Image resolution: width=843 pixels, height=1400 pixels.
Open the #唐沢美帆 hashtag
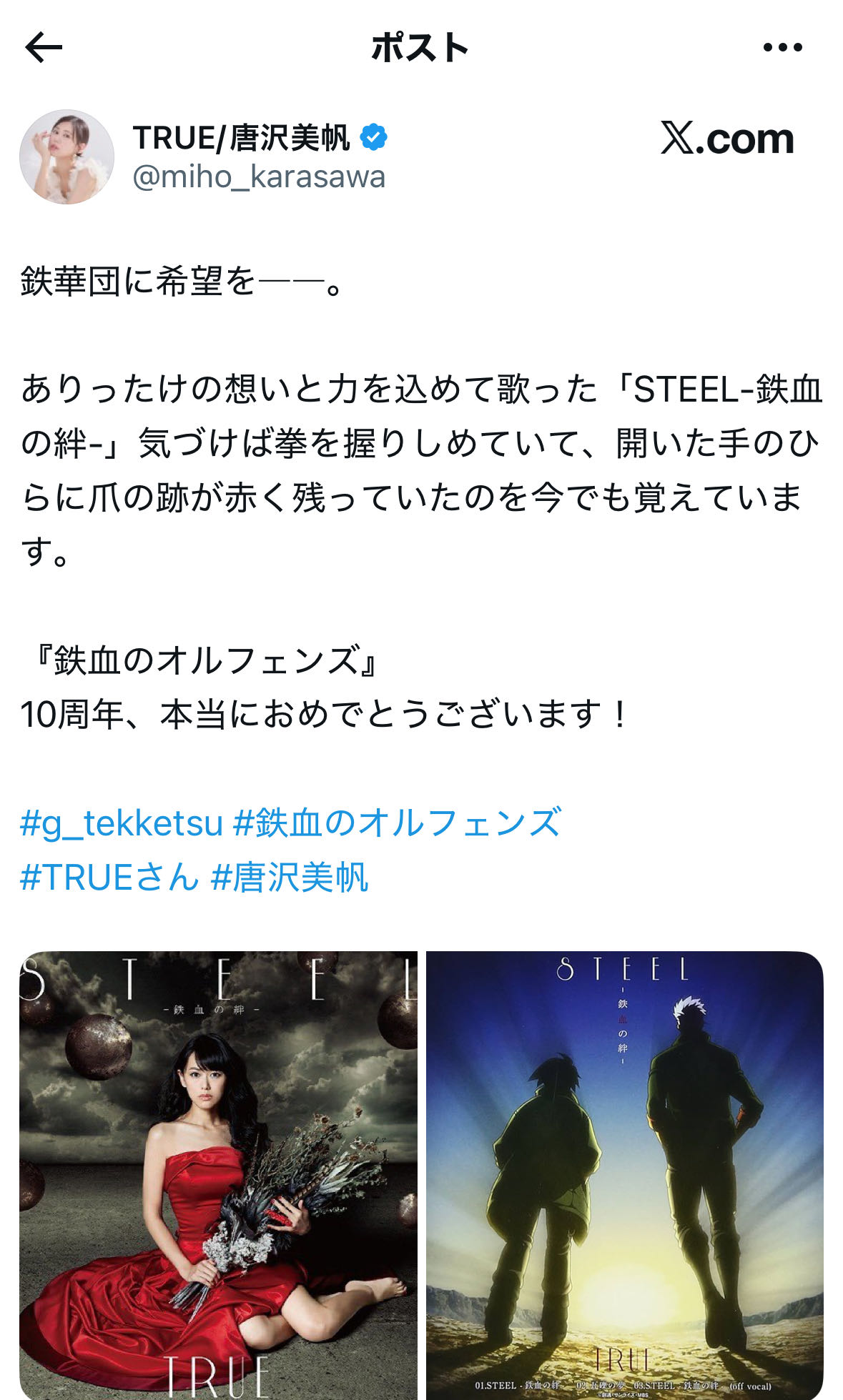(290, 877)
